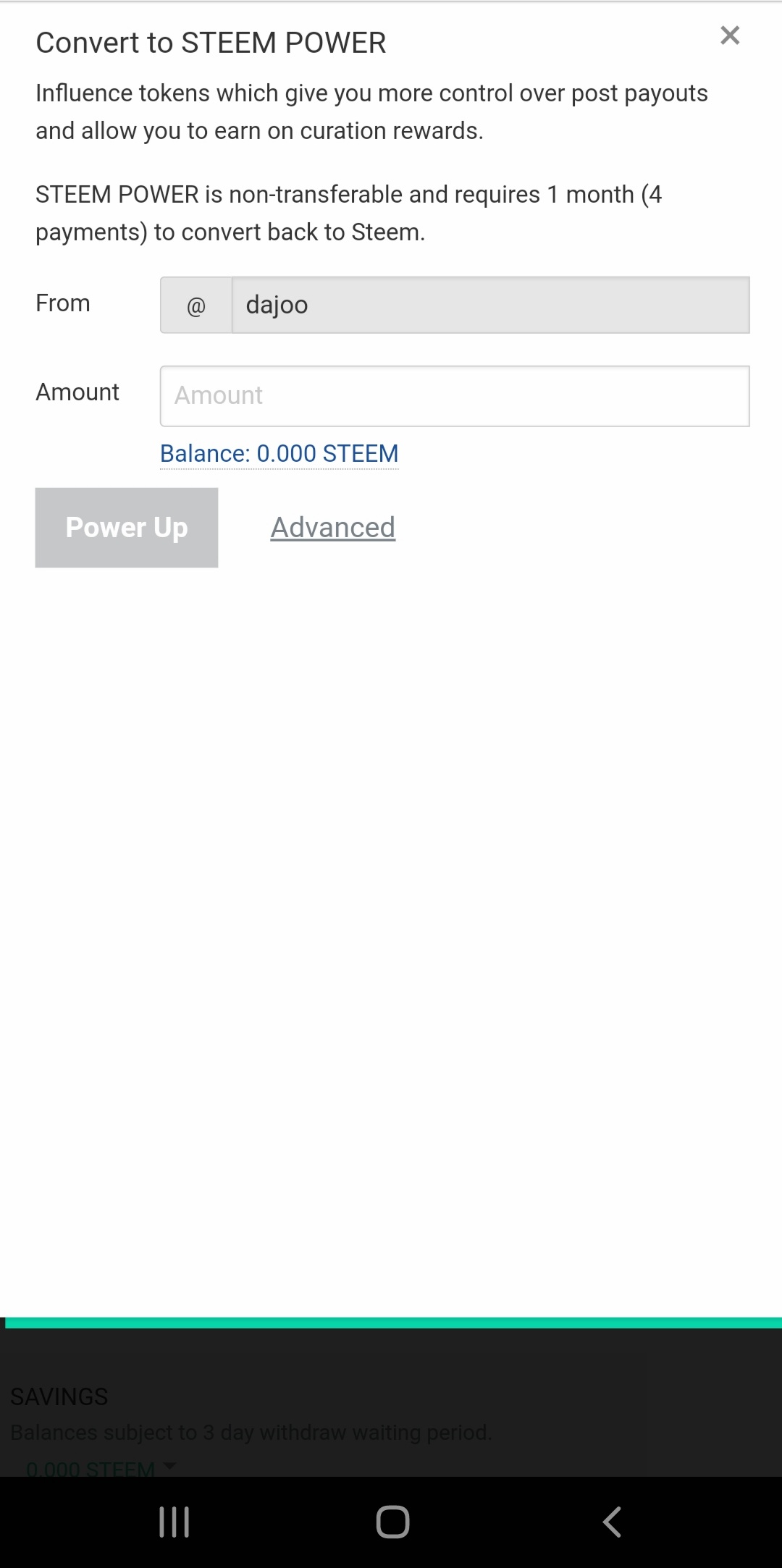The image size is (782, 1568).
Task: Focus the Amount input field
Action: pyautogui.click(x=455, y=396)
